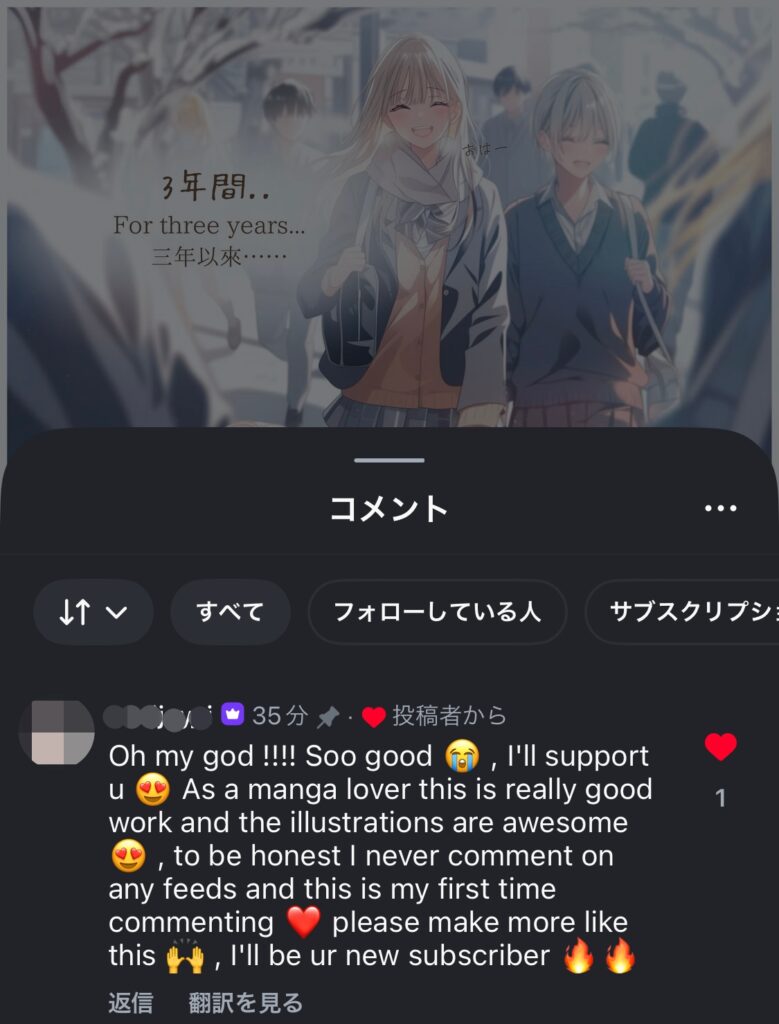Open the commenter's profile picture
The height and width of the screenshot is (1024, 779).
(56, 734)
